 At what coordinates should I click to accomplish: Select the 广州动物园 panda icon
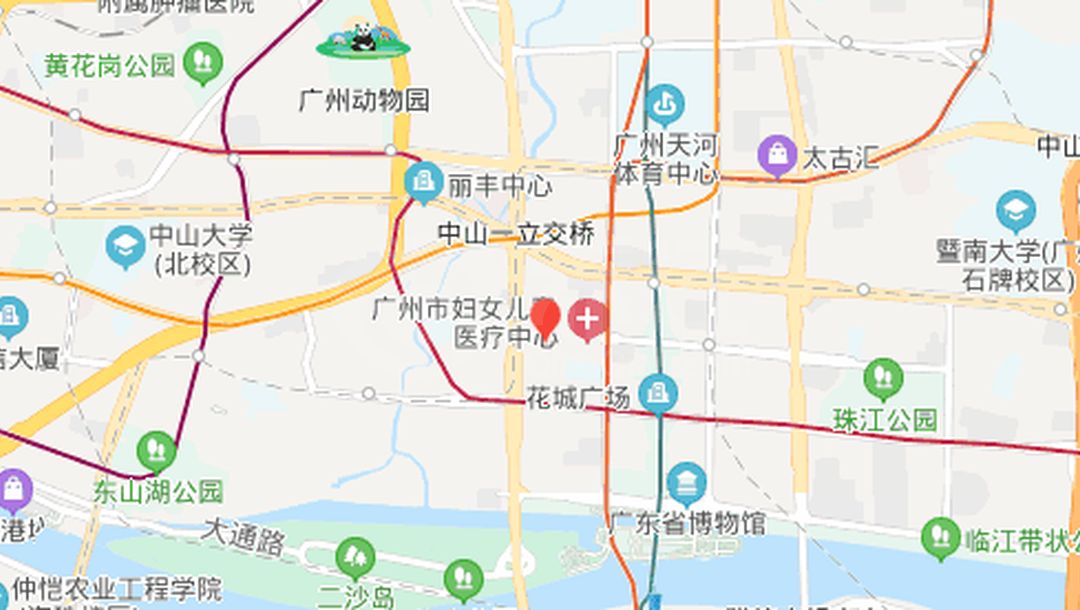[363, 40]
